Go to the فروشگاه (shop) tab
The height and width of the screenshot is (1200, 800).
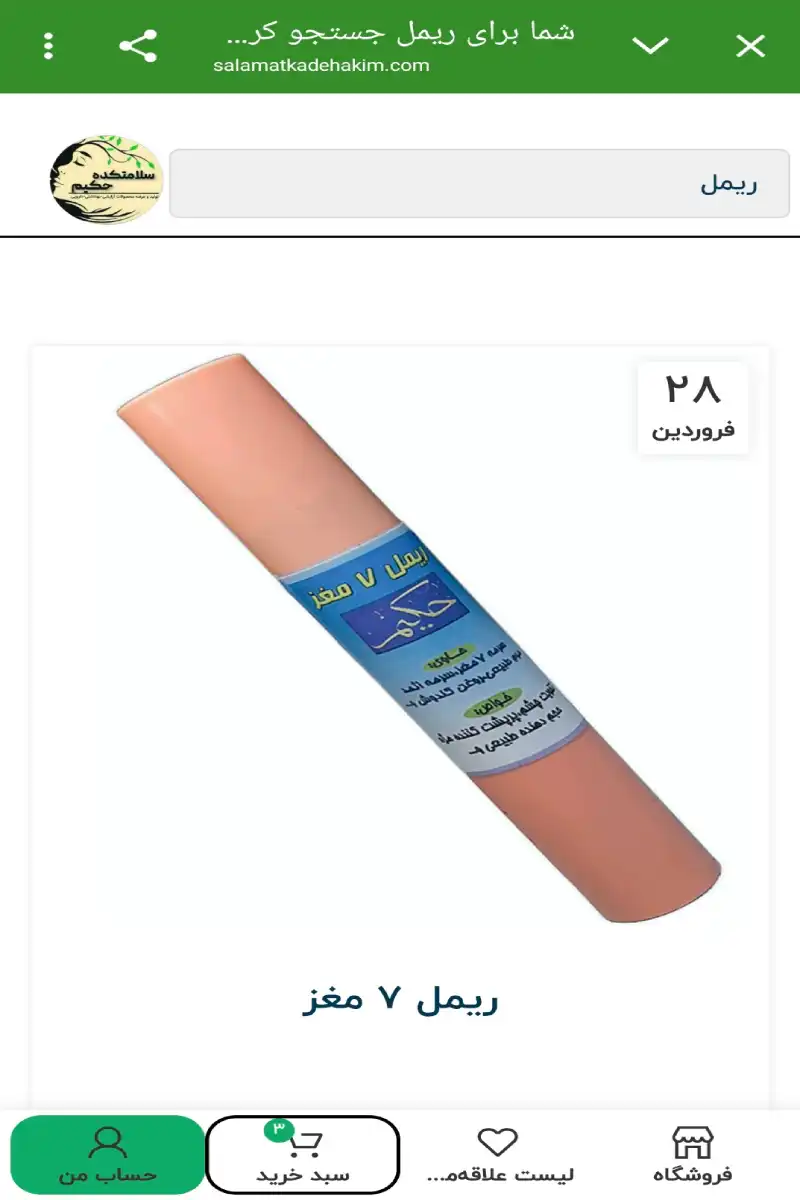click(692, 1155)
